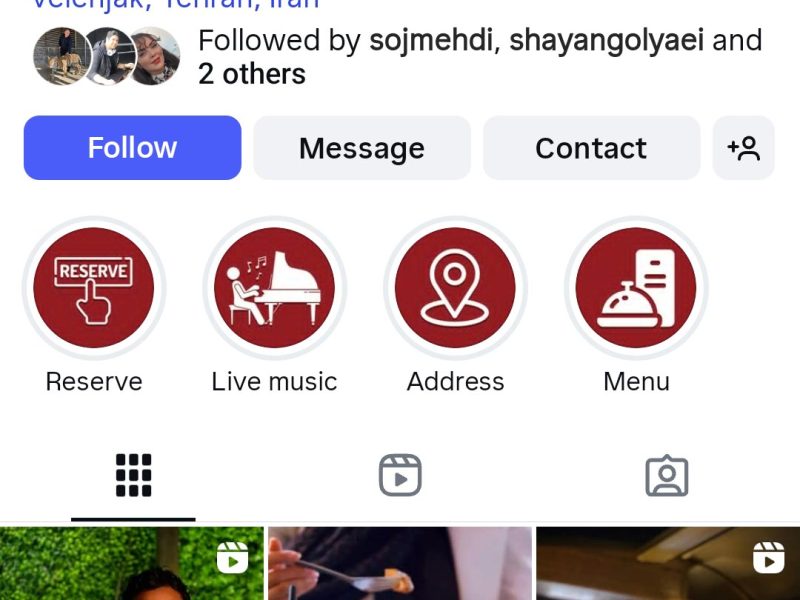
Task: Open followers list via 'Followed by sojmehdi'
Action: (480, 57)
